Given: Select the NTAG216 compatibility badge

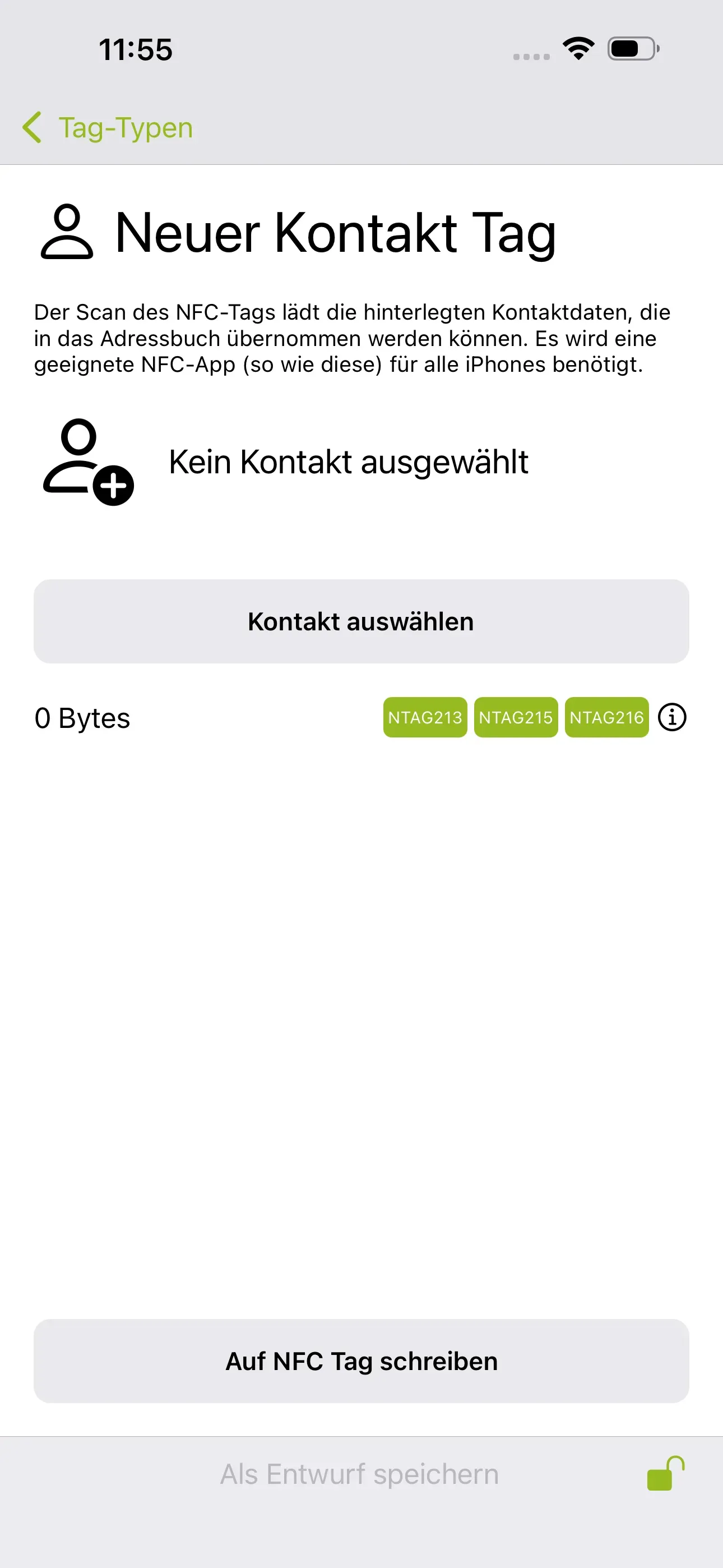Looking at the screenshot, I should click(607, 718).
